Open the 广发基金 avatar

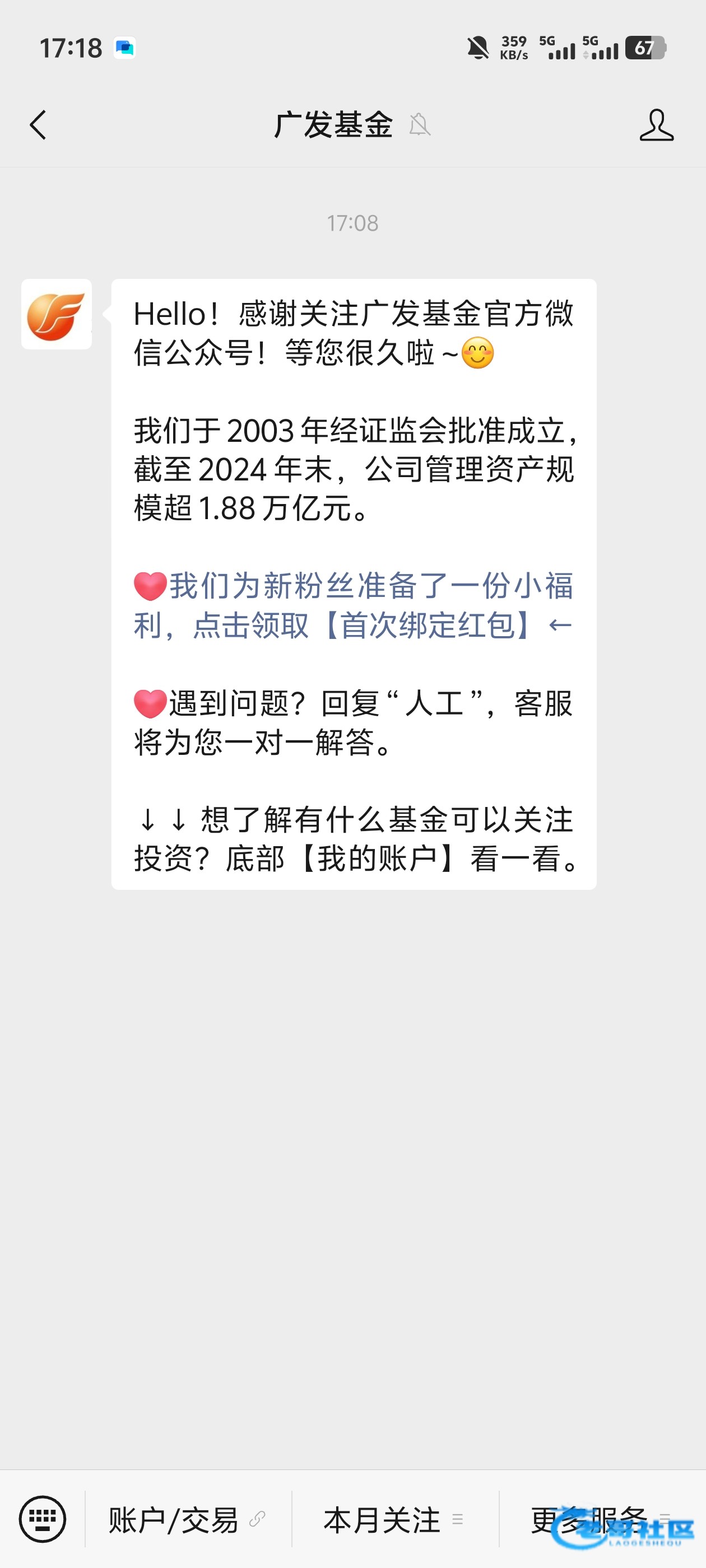(x=57, y=314)
